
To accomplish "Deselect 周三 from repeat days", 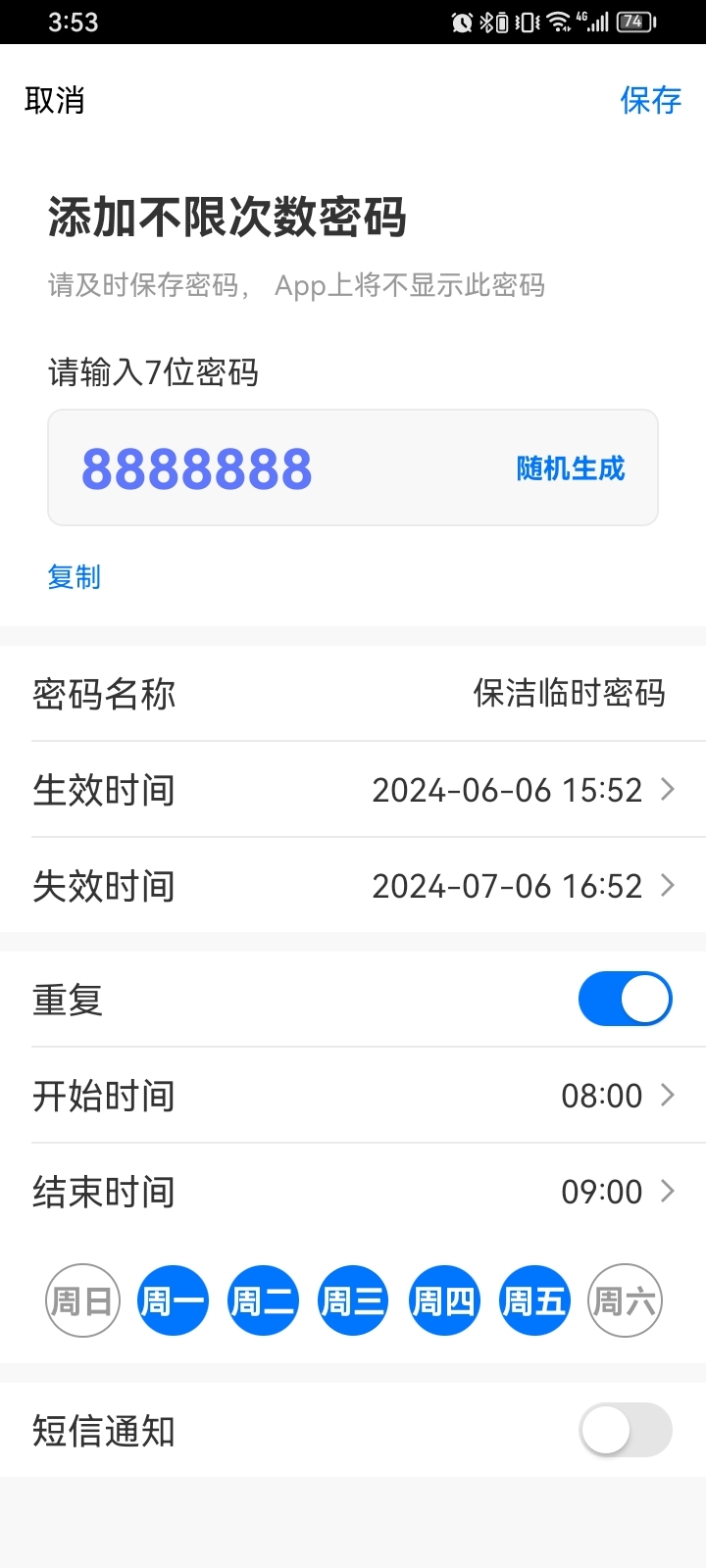I will 353,1300.
